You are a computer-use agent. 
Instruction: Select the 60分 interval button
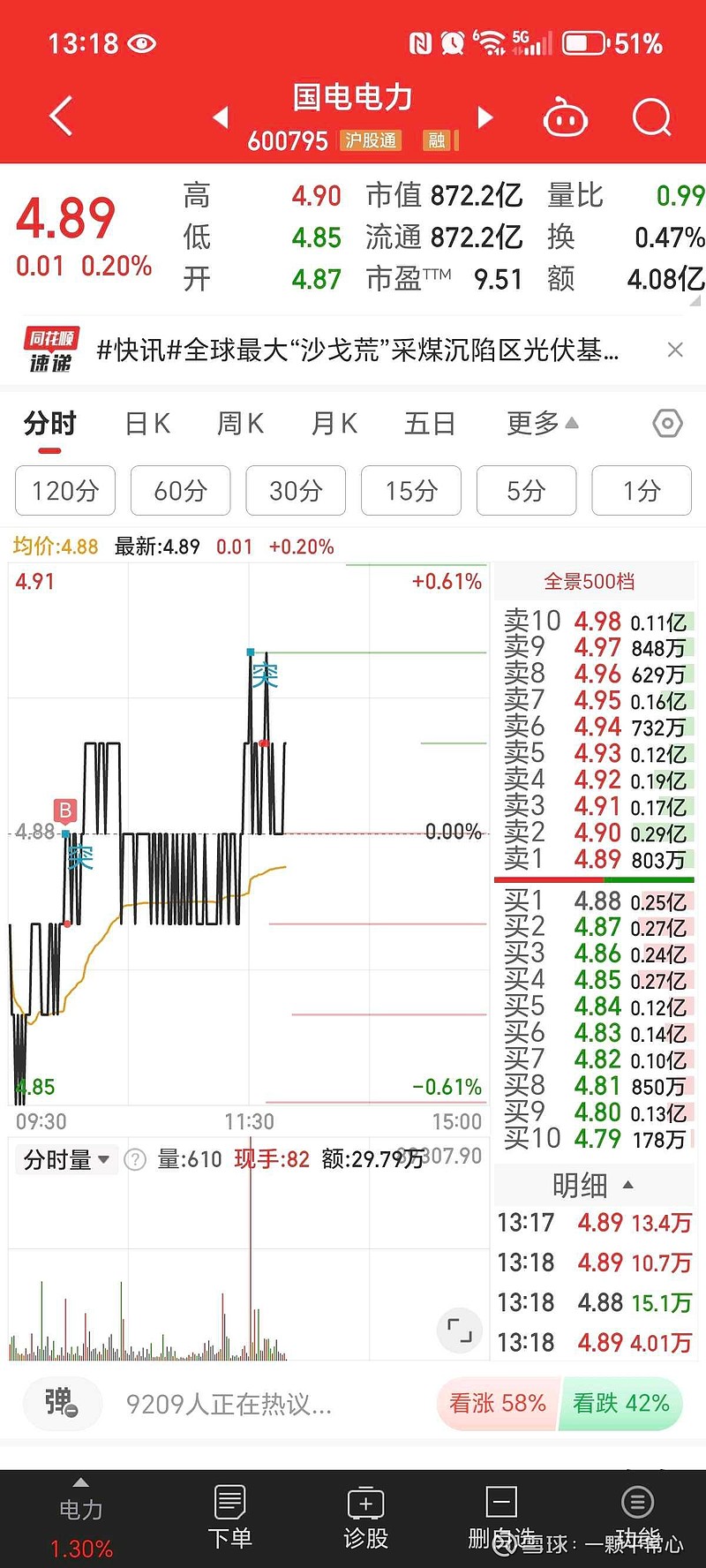[180, 491]
